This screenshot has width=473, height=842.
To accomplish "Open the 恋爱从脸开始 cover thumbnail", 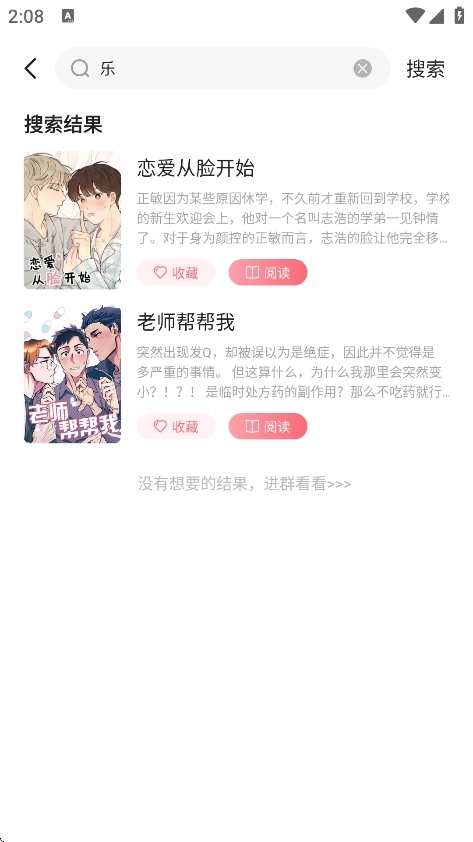I will tap(72, 220).
